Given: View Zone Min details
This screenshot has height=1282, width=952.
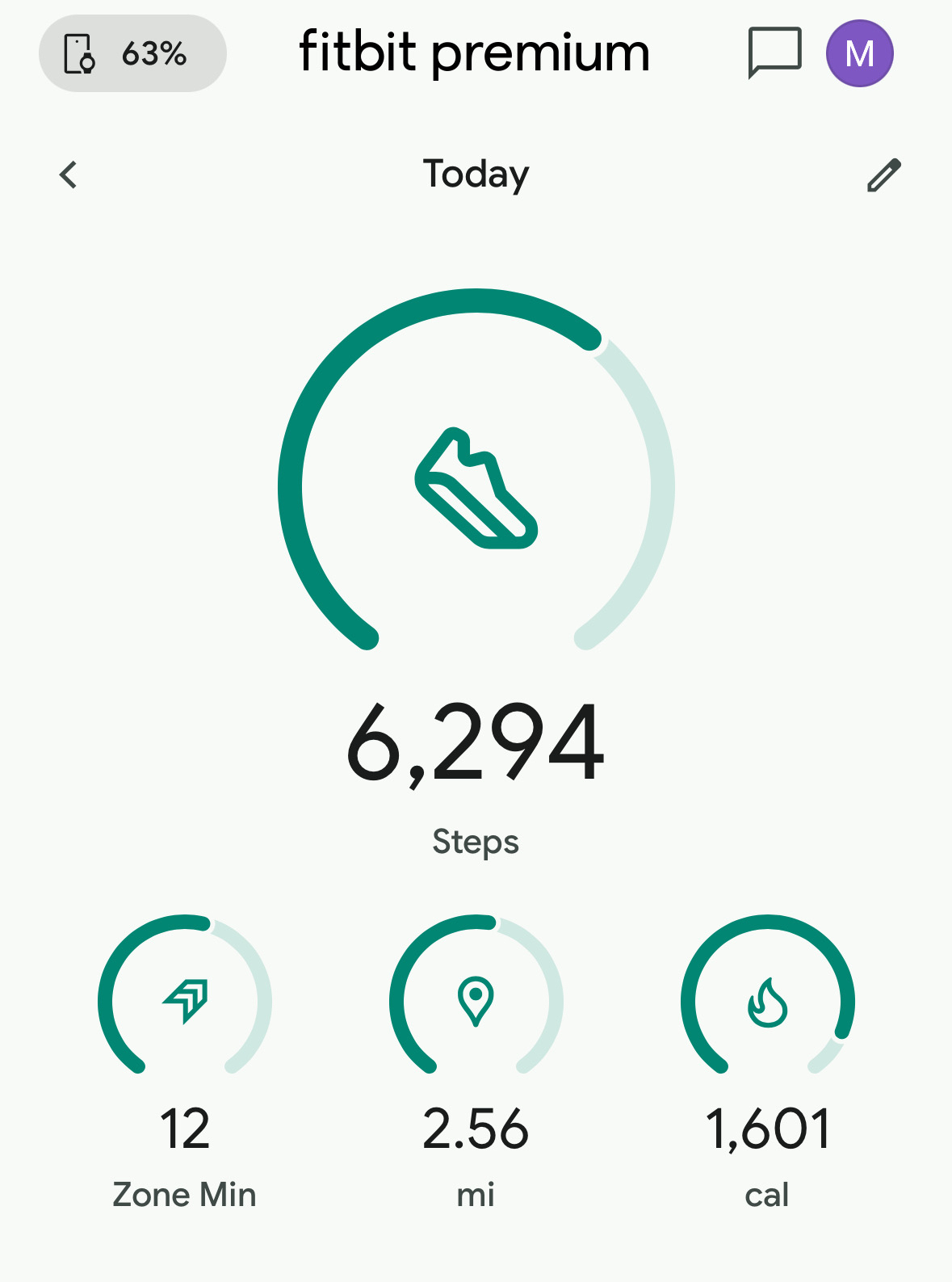Looking at the screenshot, I should (185, 1002).
